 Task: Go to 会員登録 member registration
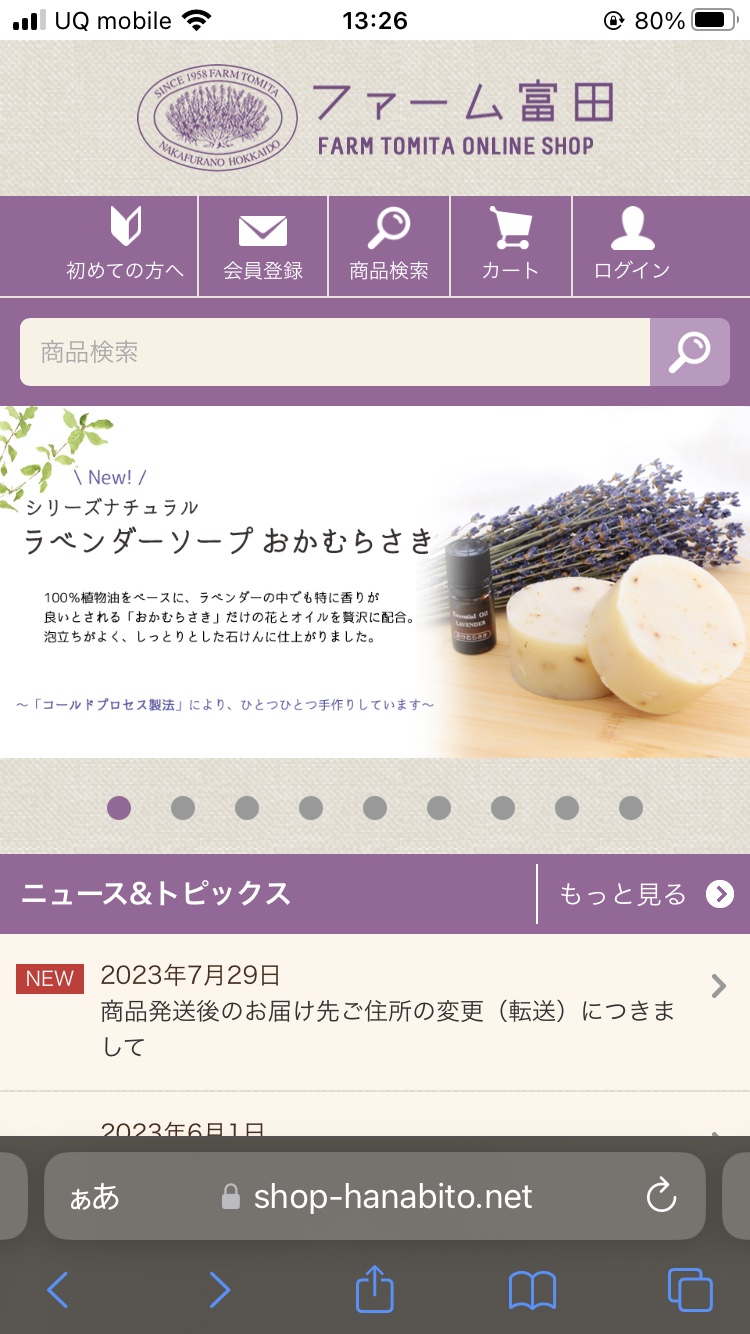[x=263, y=246]
